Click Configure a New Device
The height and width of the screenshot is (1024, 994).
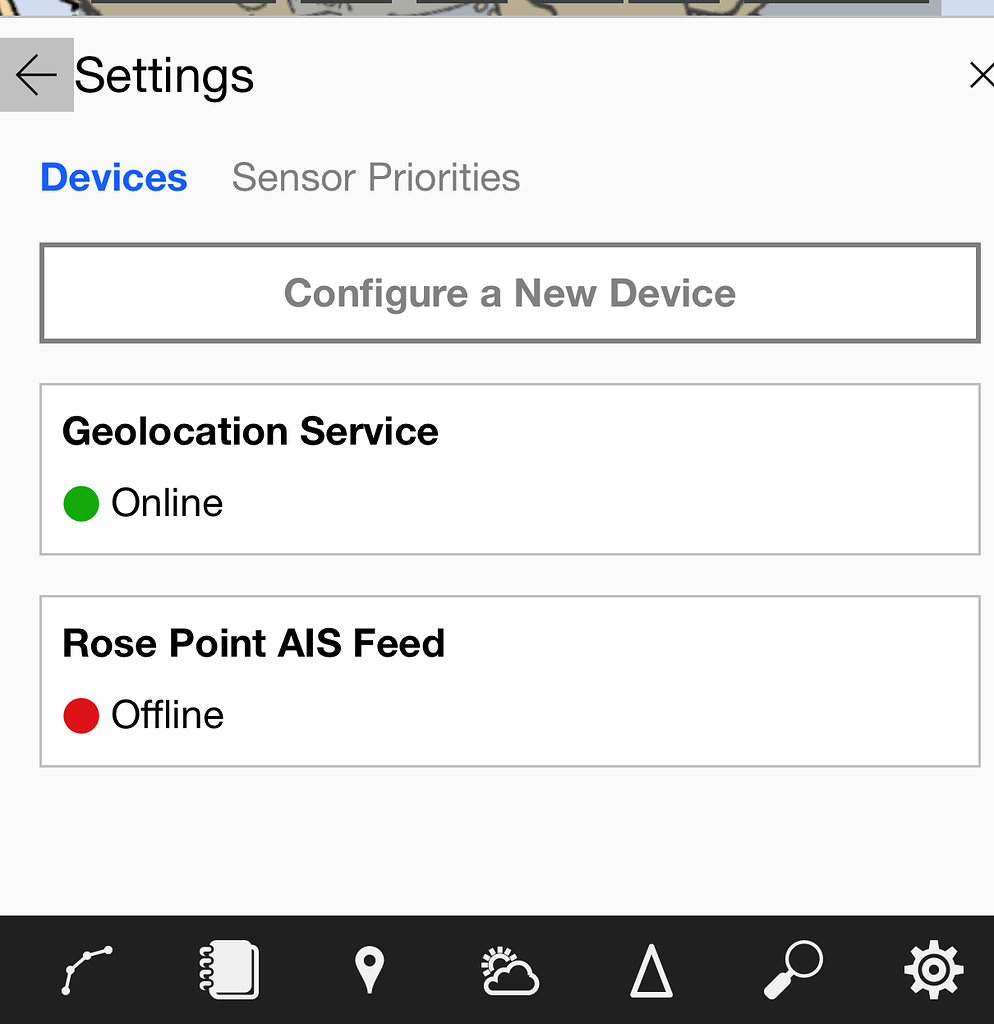pos(509,293)
